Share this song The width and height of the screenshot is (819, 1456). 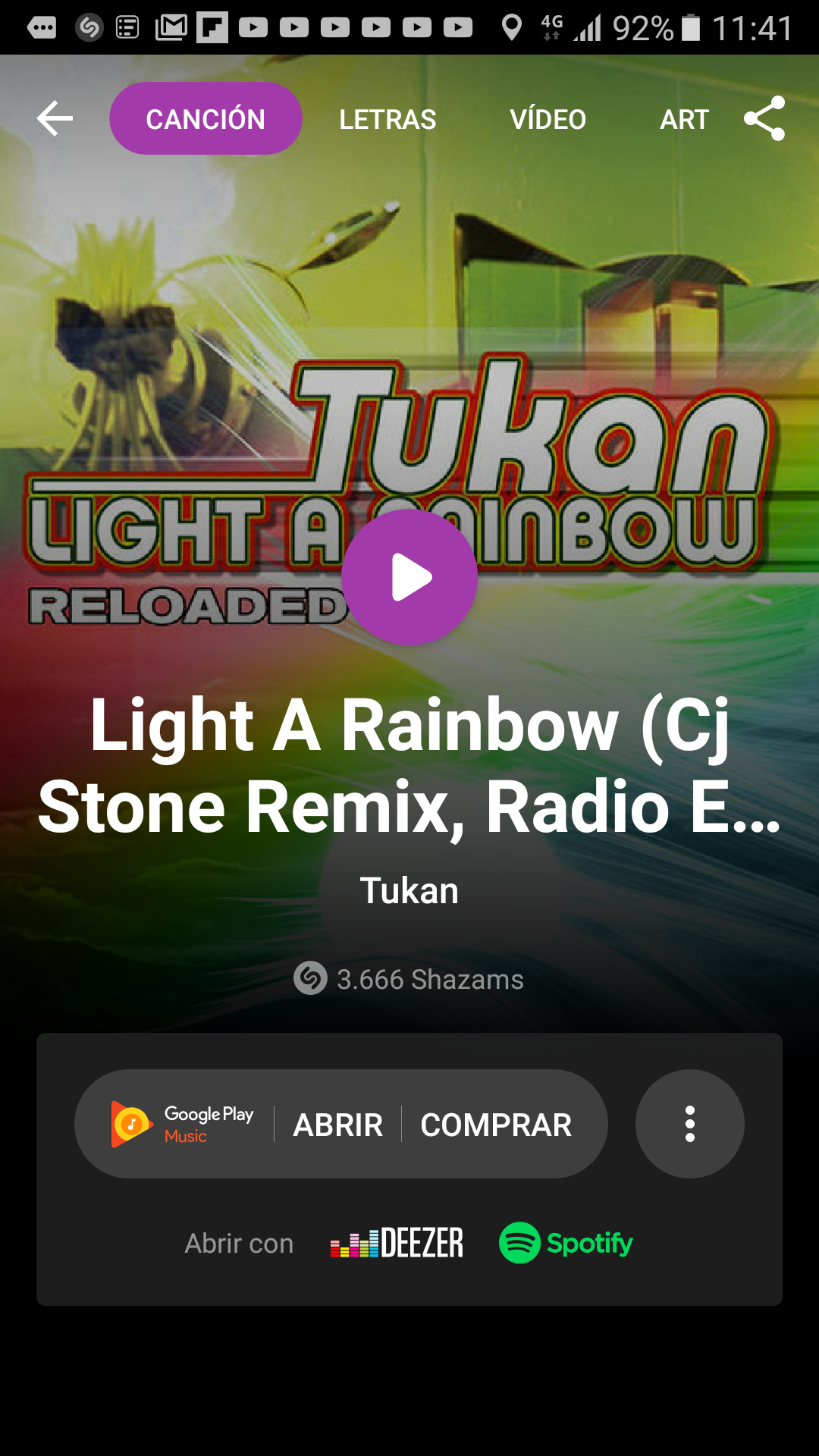click(764, 119)
